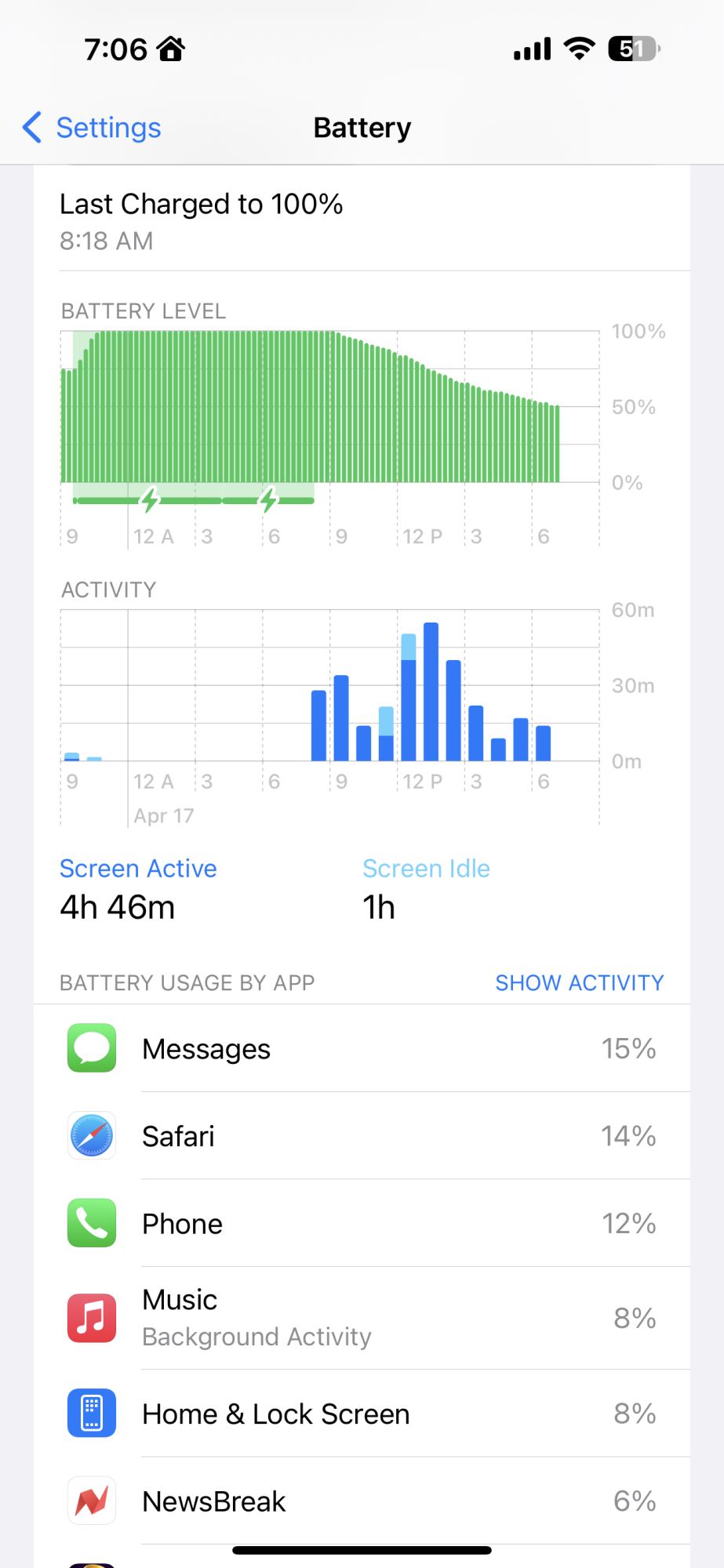Select the Safari battery usage row
This screenshot has height=1568, width=724.
[x=362, y=1136]
